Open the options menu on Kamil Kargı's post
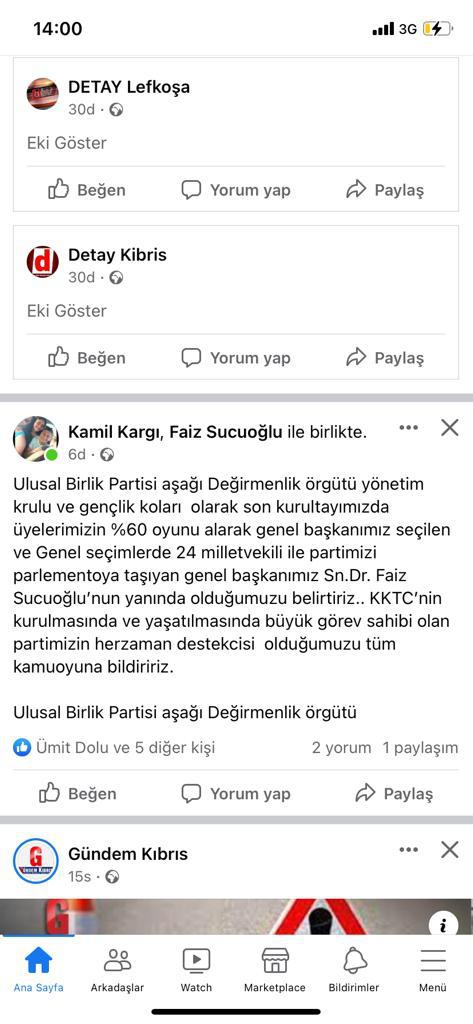The image size is (473, 1024). [x=408, y=428]
